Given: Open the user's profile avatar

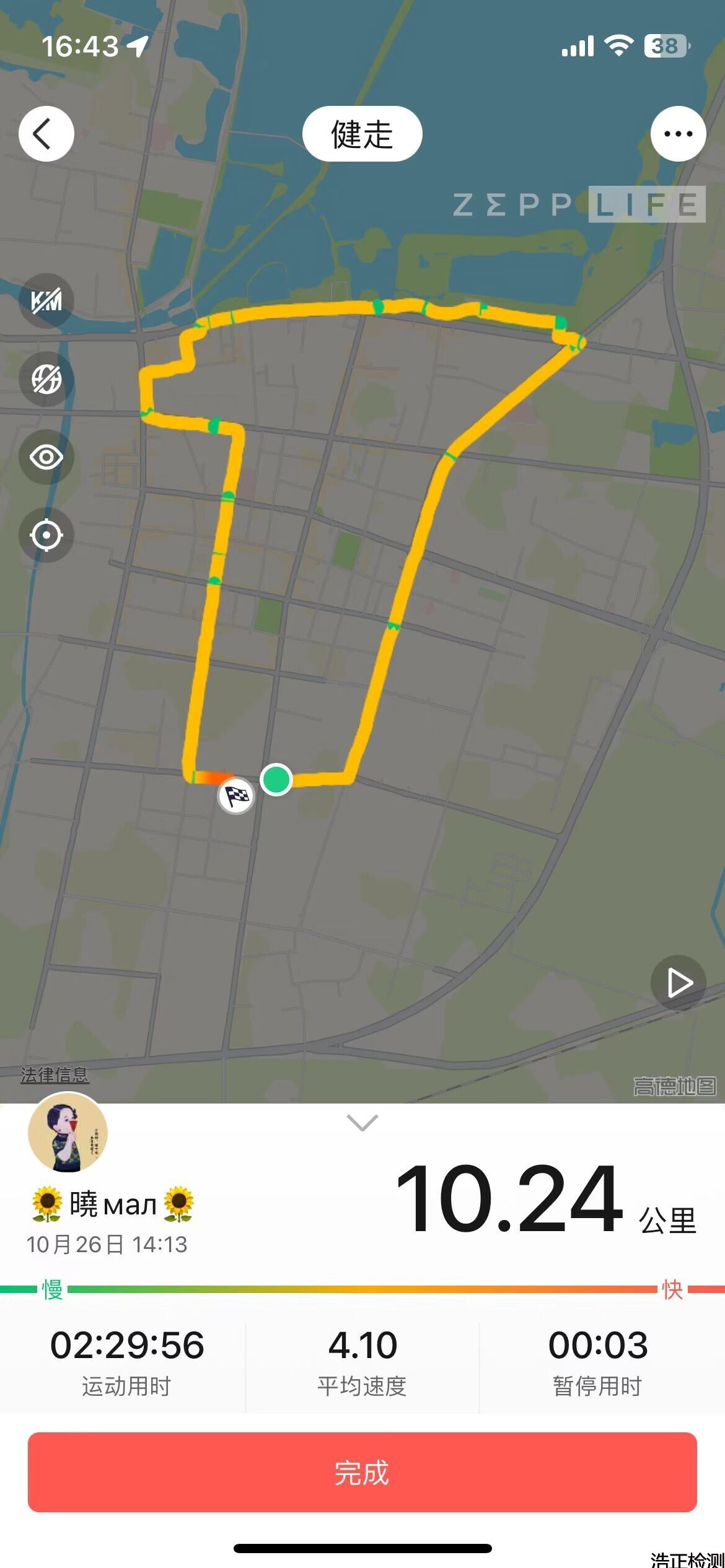Looking at the screenshot, I should (x=68, y=1133).
